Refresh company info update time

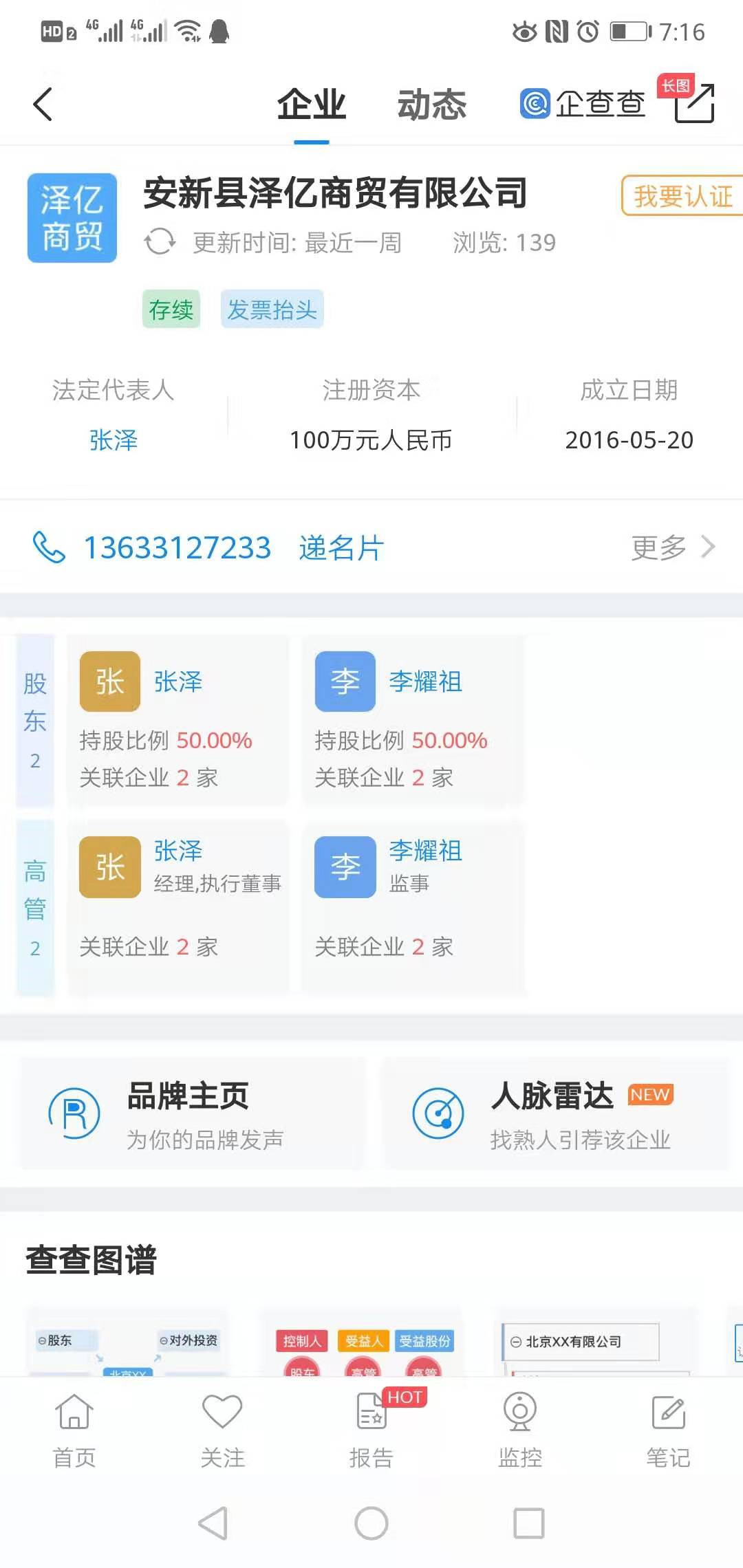(160, 242)
